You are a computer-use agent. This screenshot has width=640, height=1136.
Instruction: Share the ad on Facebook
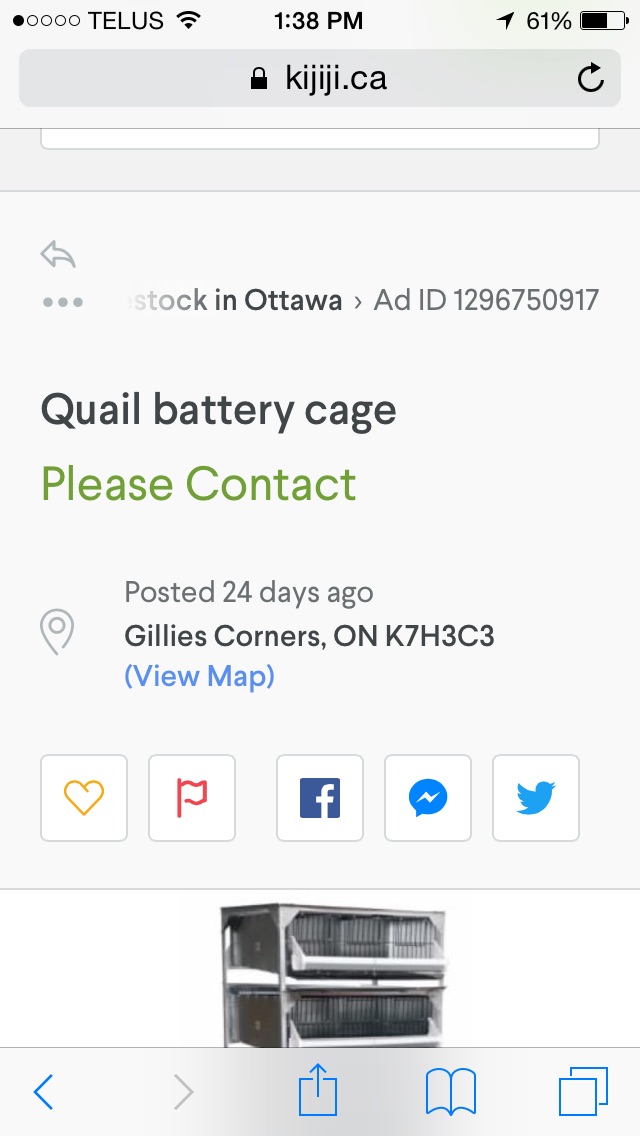pos(320,798)
